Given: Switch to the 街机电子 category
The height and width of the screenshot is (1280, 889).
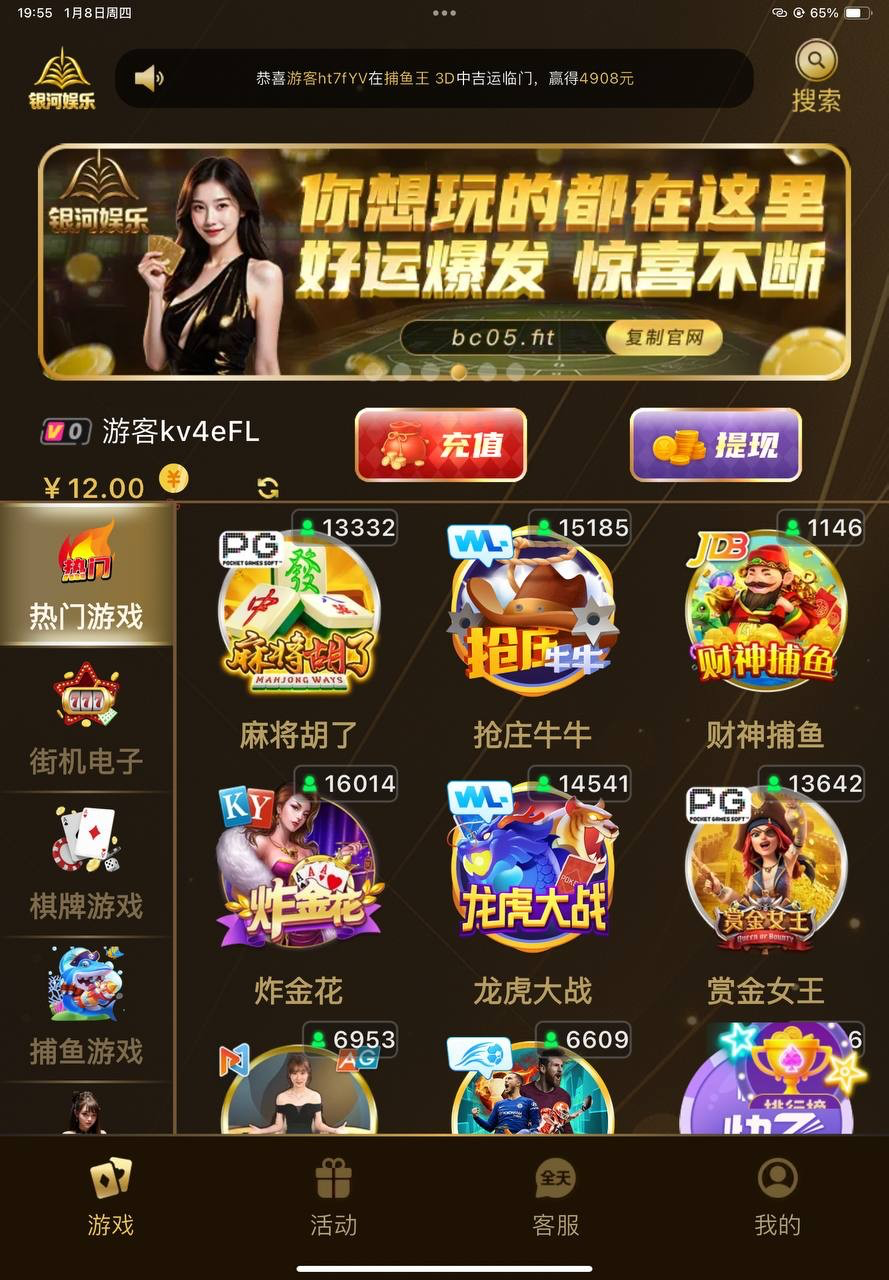Looking at the screenshot, I should tap(86, 718).
